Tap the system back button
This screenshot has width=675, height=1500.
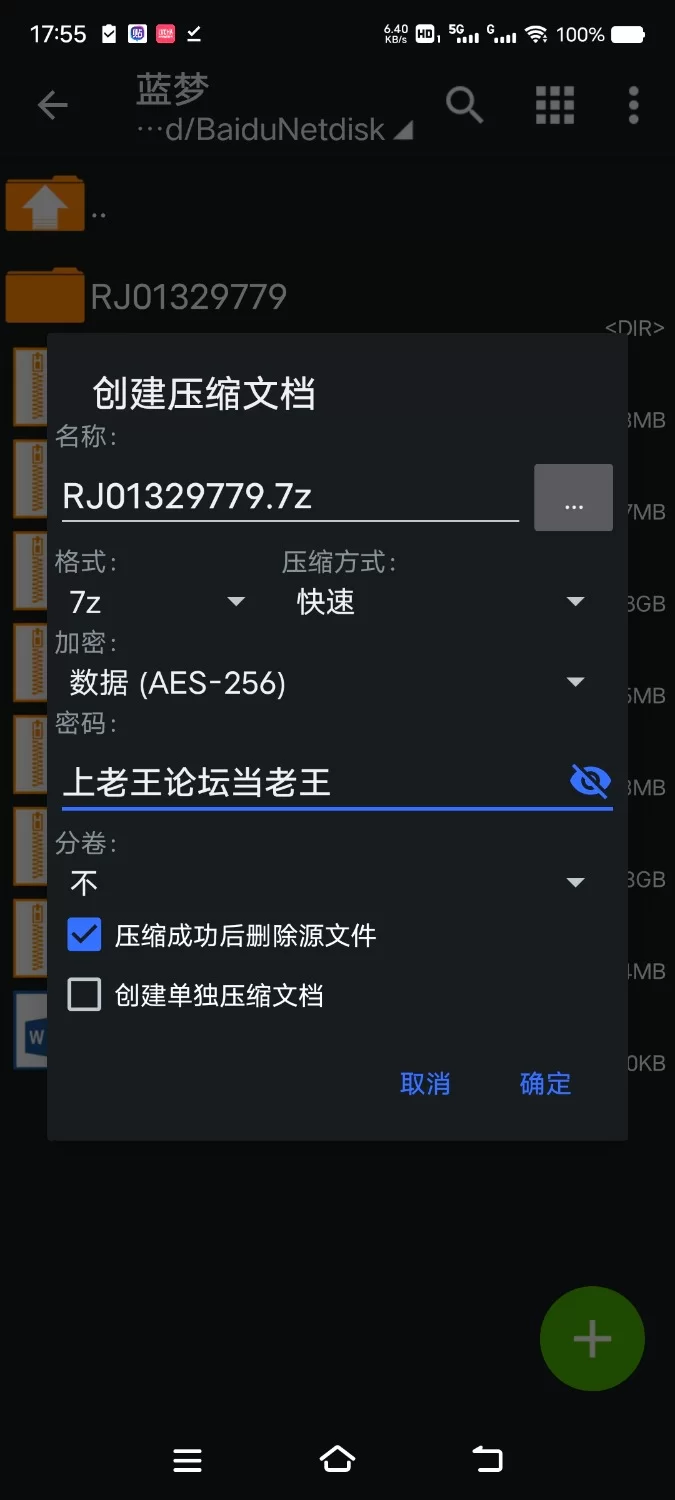tap(487, 1460)
